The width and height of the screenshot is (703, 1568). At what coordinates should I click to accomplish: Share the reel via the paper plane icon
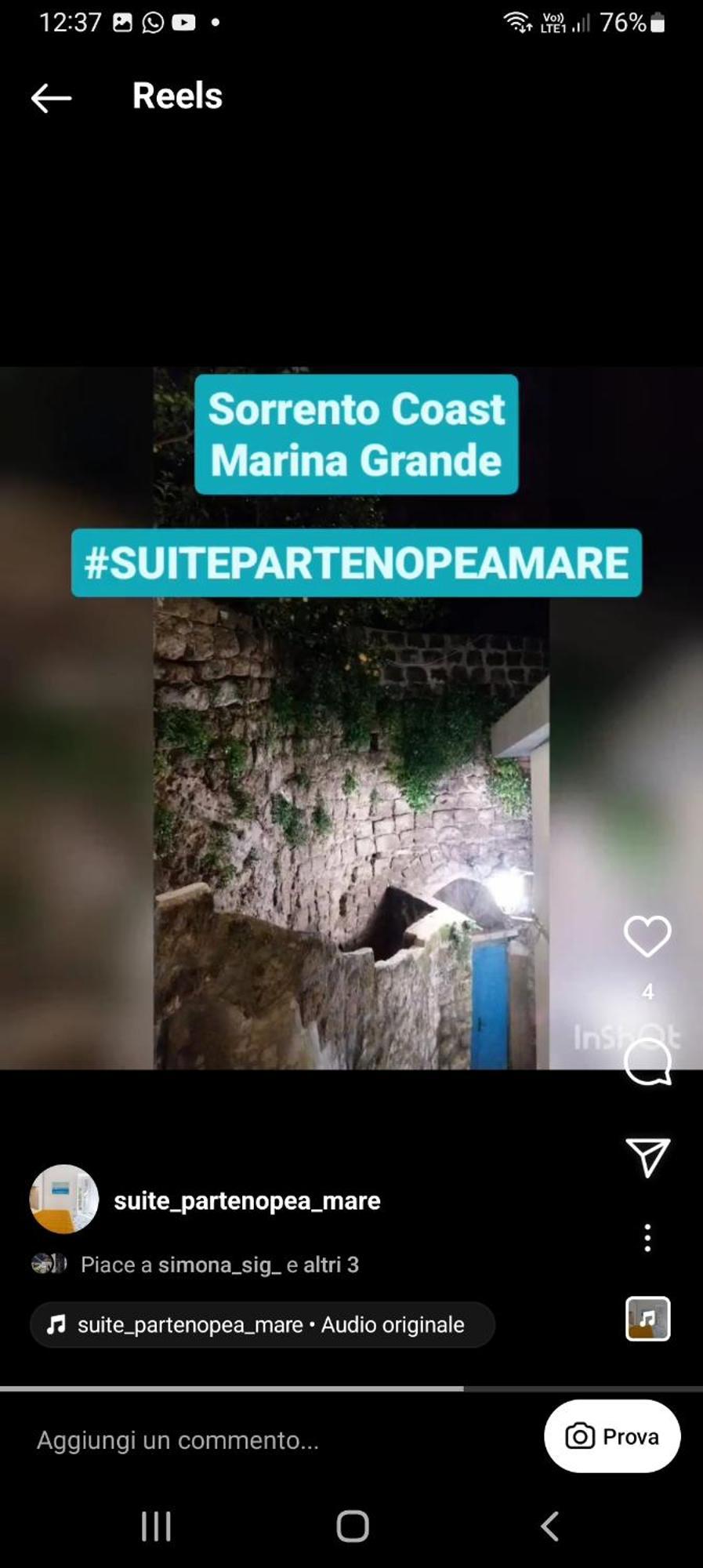click(x=647, y=1157)
